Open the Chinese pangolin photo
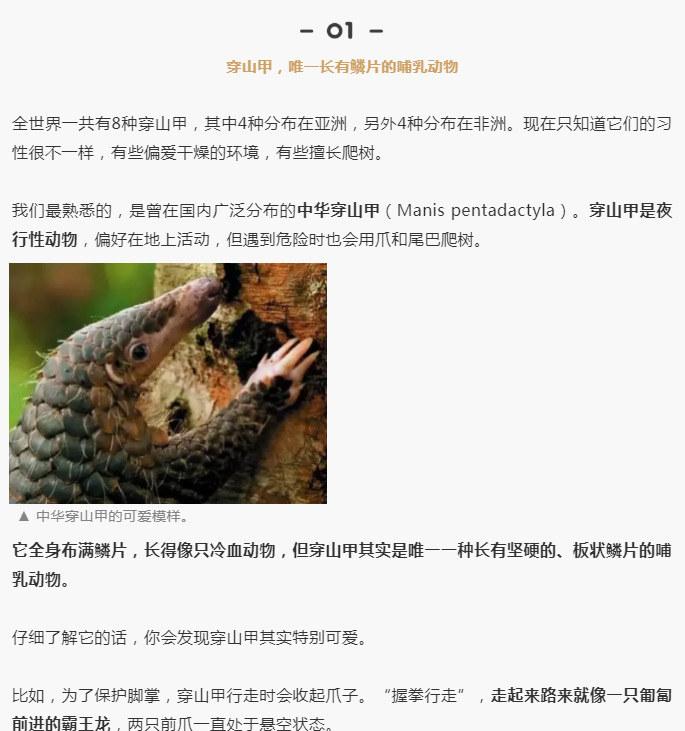Image resolution: width=685 pixels, height=731 pixels. [x=168, y=383]
